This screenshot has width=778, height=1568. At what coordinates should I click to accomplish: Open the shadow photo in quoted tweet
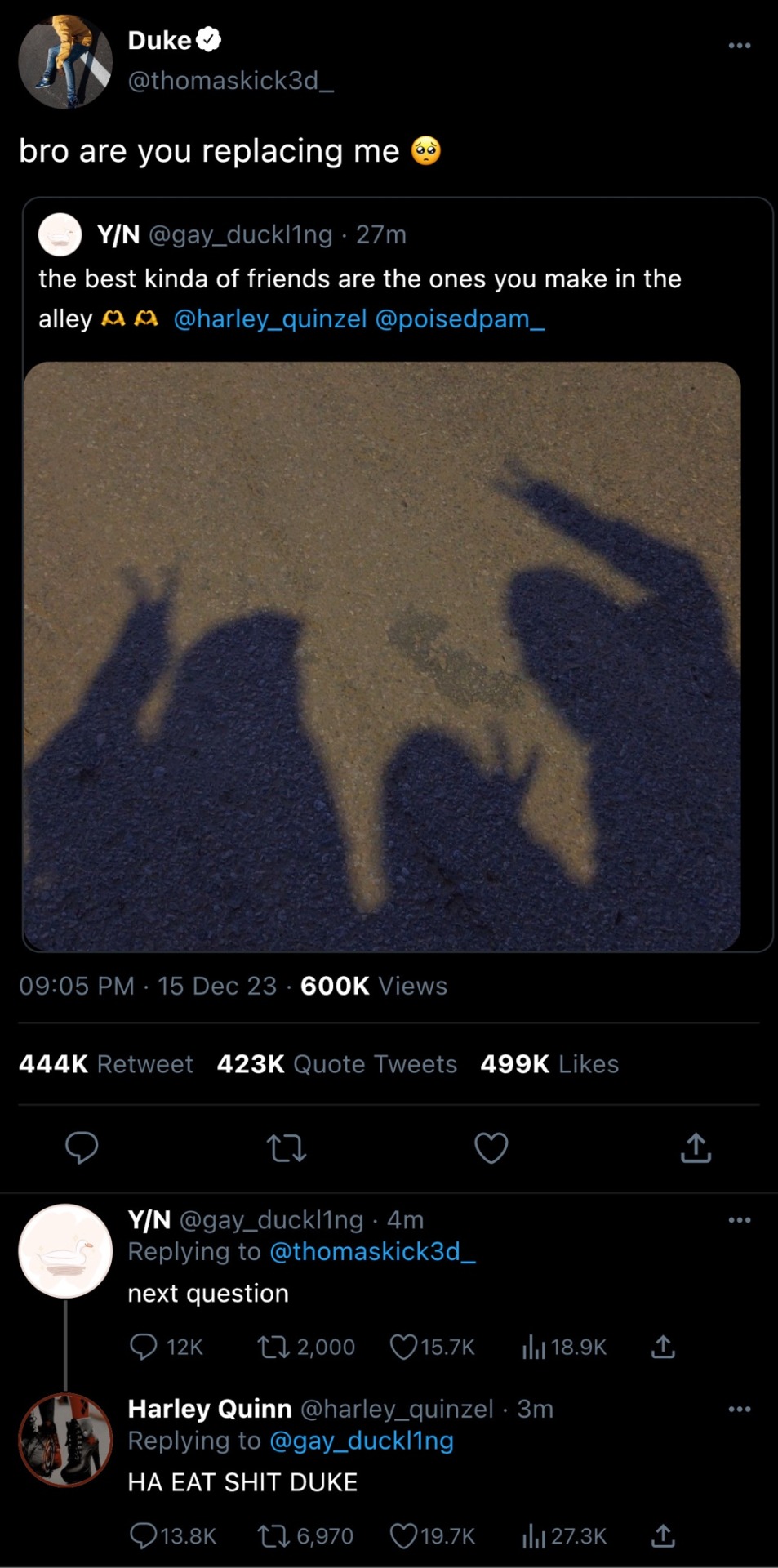point(382,656)
